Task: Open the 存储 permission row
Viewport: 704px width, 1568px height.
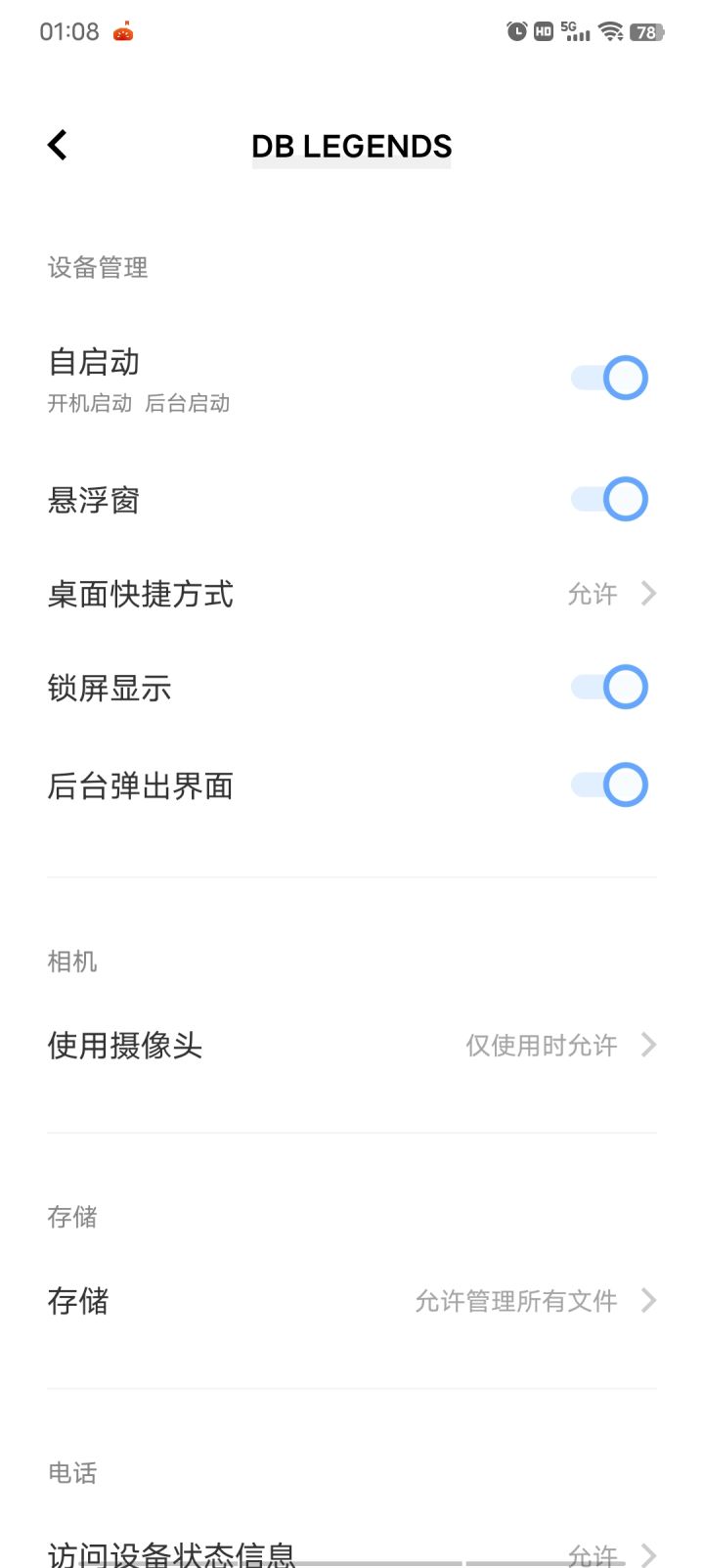Action: point(352,1301)
